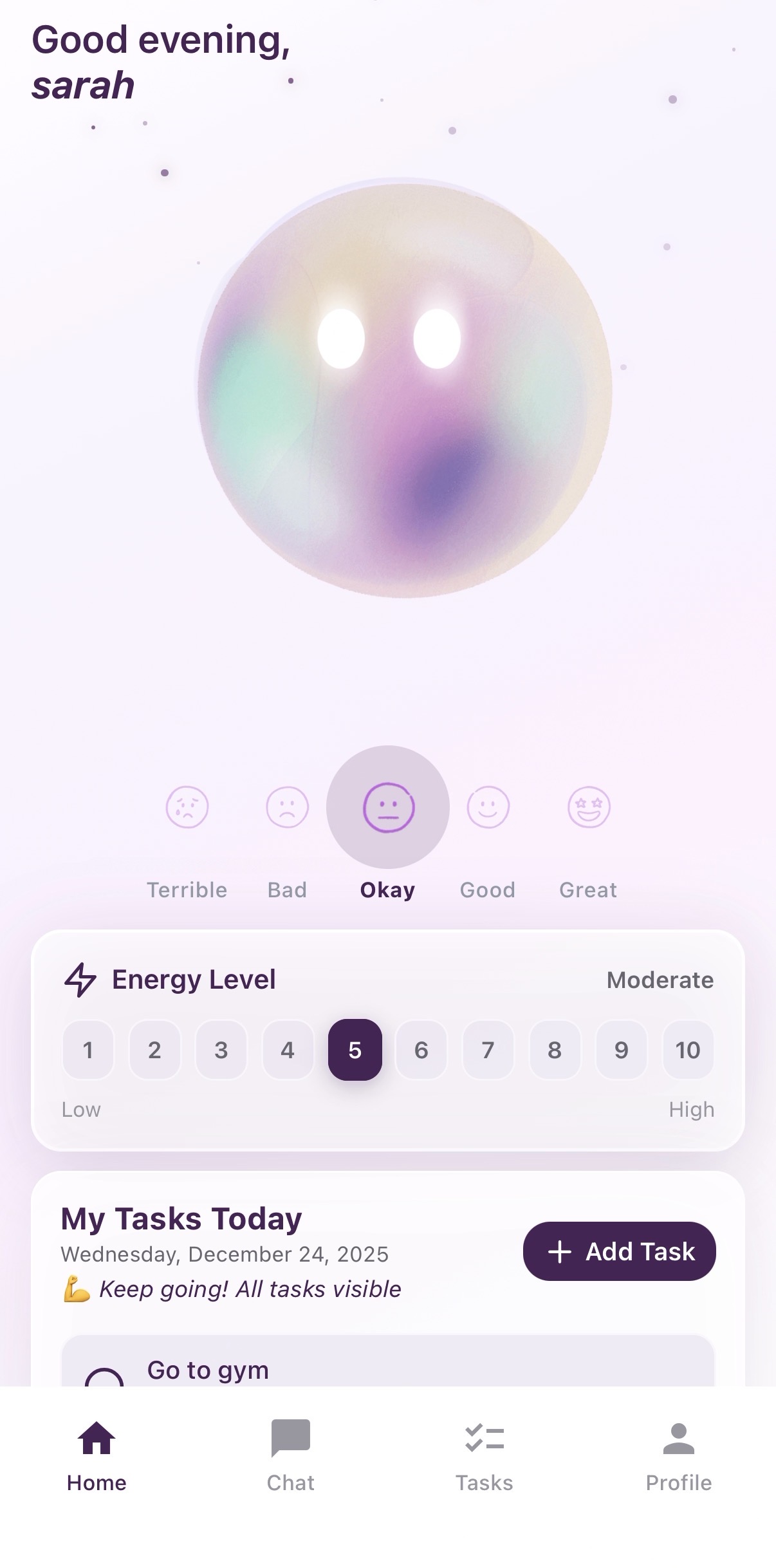Set energy level to 3
The height and width of the screenshot is (1568, 776).
[221, 1050]
